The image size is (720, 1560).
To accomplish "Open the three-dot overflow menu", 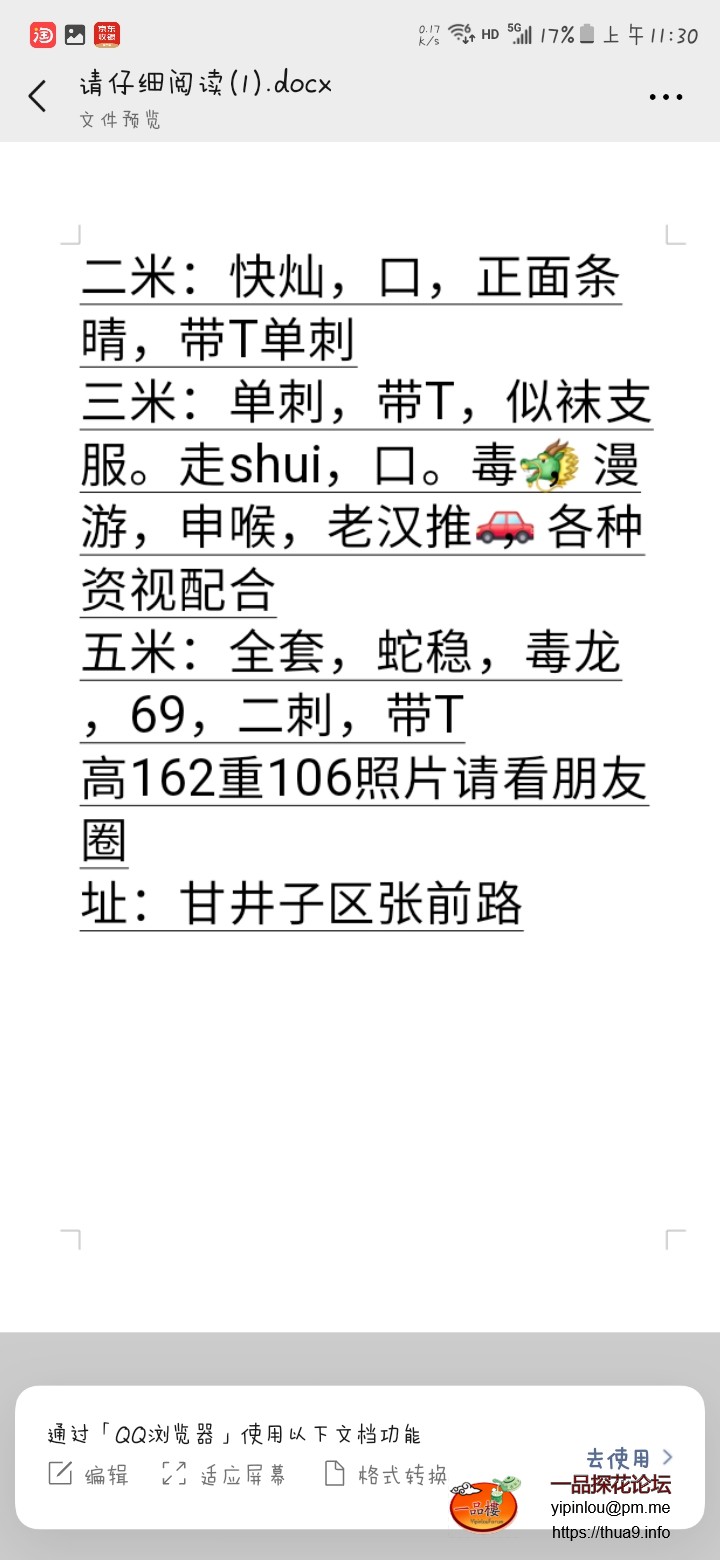I will point(666,97).
